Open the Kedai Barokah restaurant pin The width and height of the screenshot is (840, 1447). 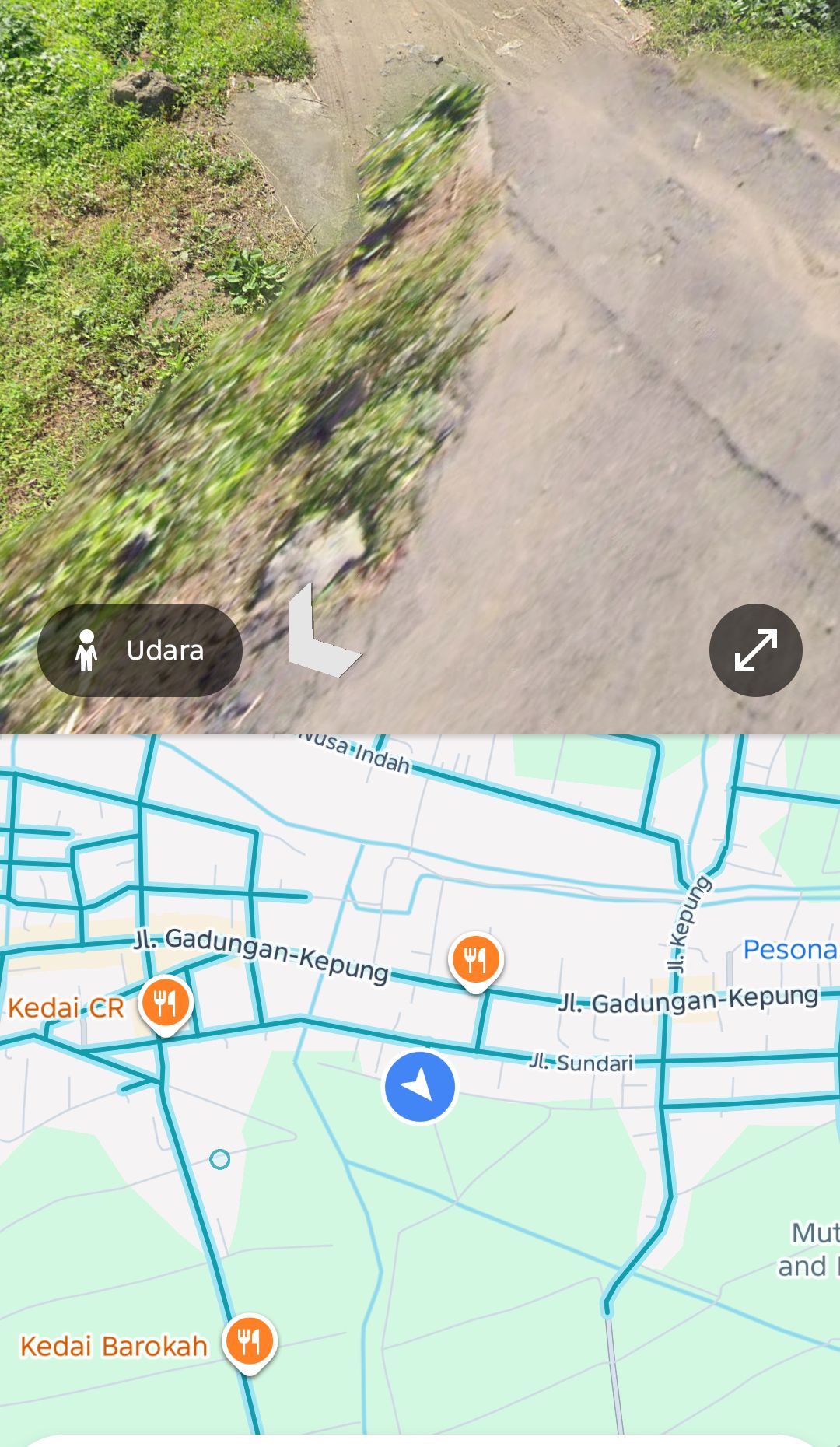pos(249,1342)
